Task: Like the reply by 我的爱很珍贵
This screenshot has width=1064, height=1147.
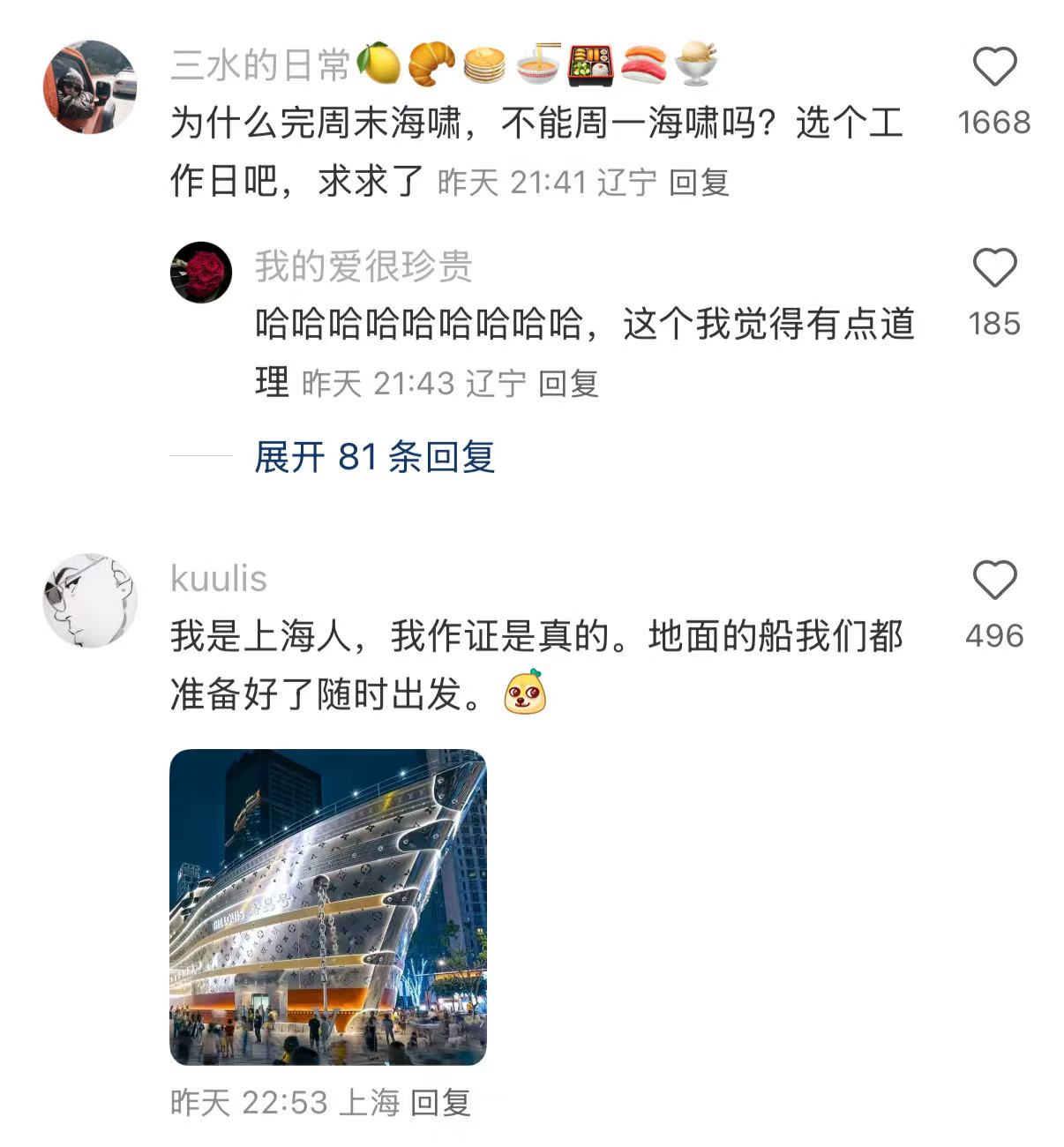Action: pos(994,268)
